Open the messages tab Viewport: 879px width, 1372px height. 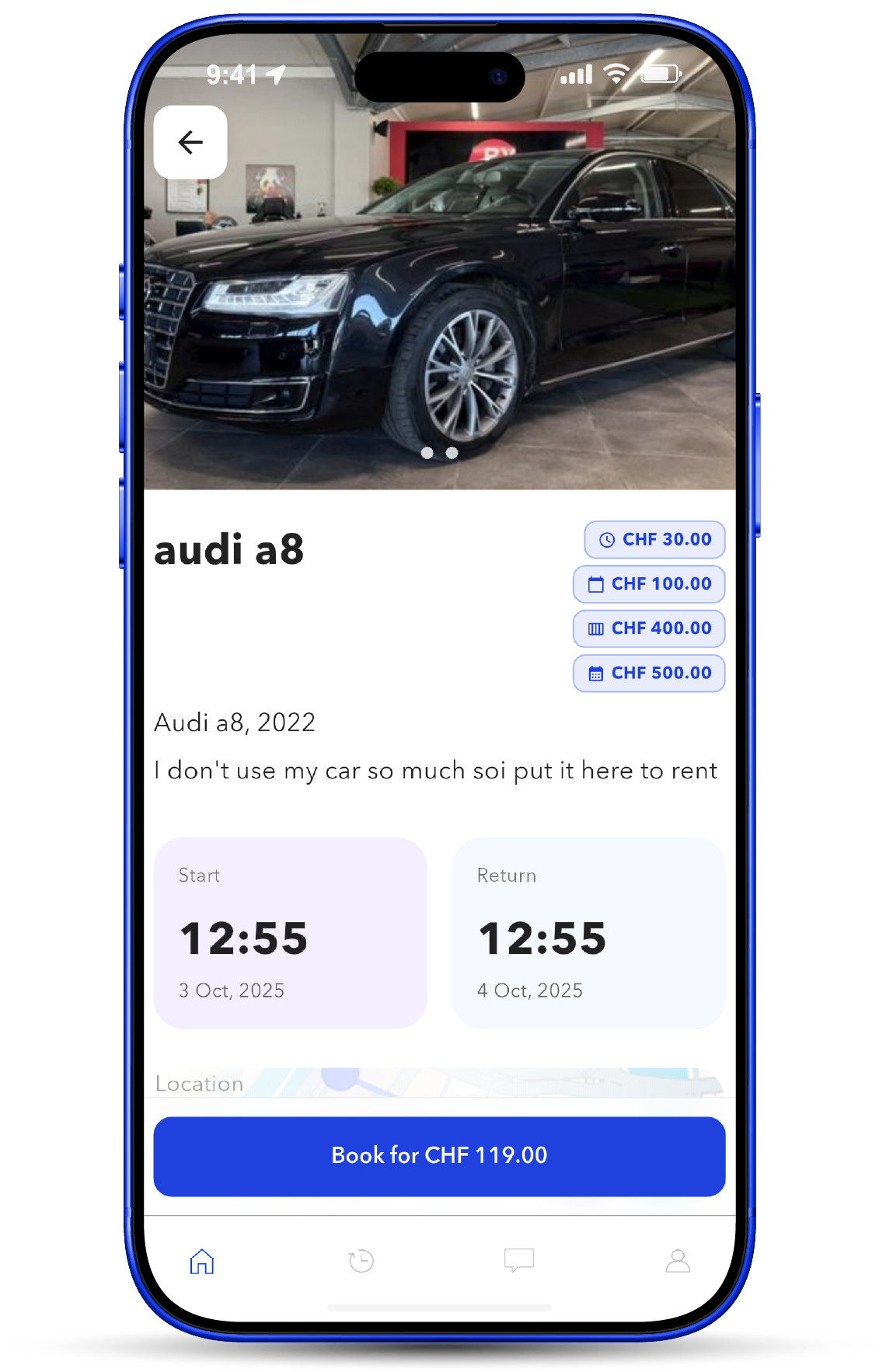click(518, 1261)
